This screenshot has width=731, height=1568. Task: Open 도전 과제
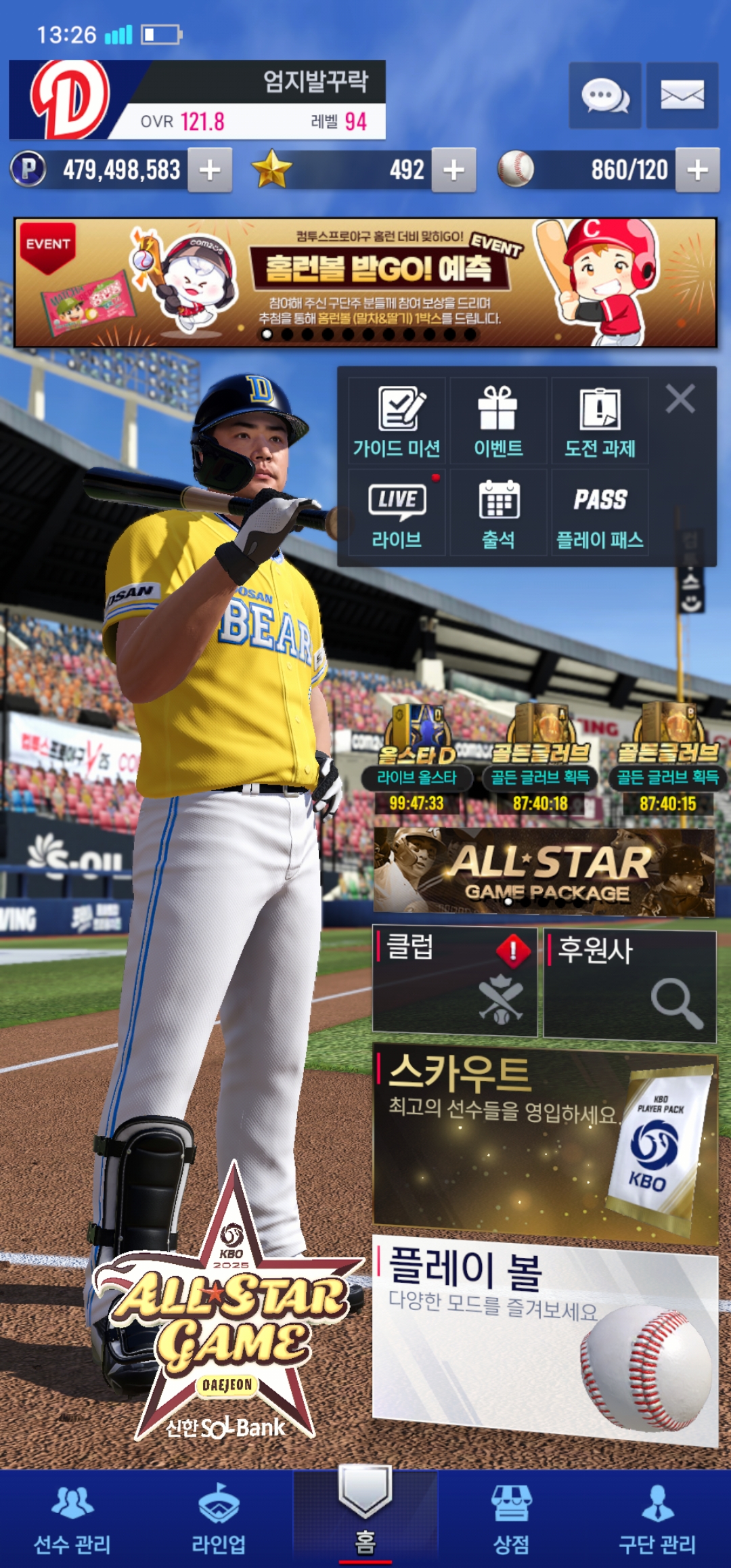pos(600,421)
